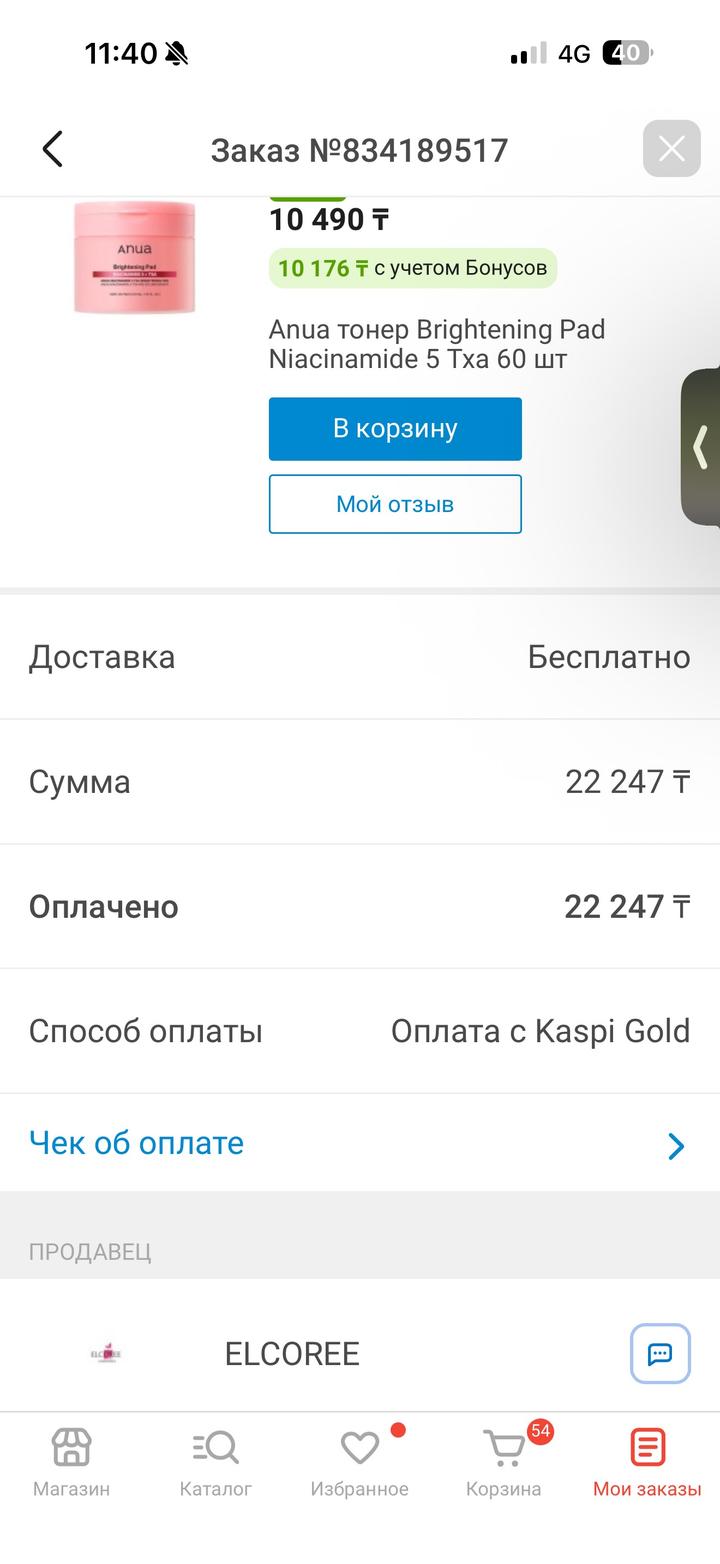
Task: Go back from the order details
Action: [x=53, y=150]
